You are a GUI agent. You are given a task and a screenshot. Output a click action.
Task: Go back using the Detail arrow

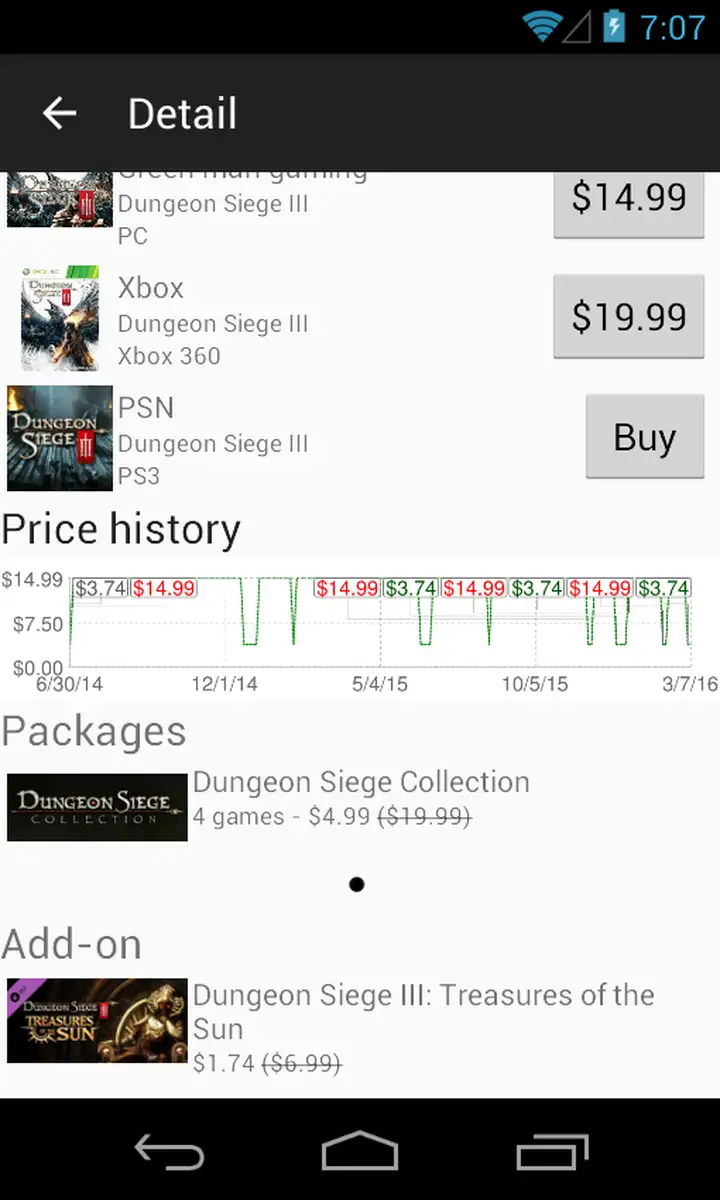(x=60, y=113)
